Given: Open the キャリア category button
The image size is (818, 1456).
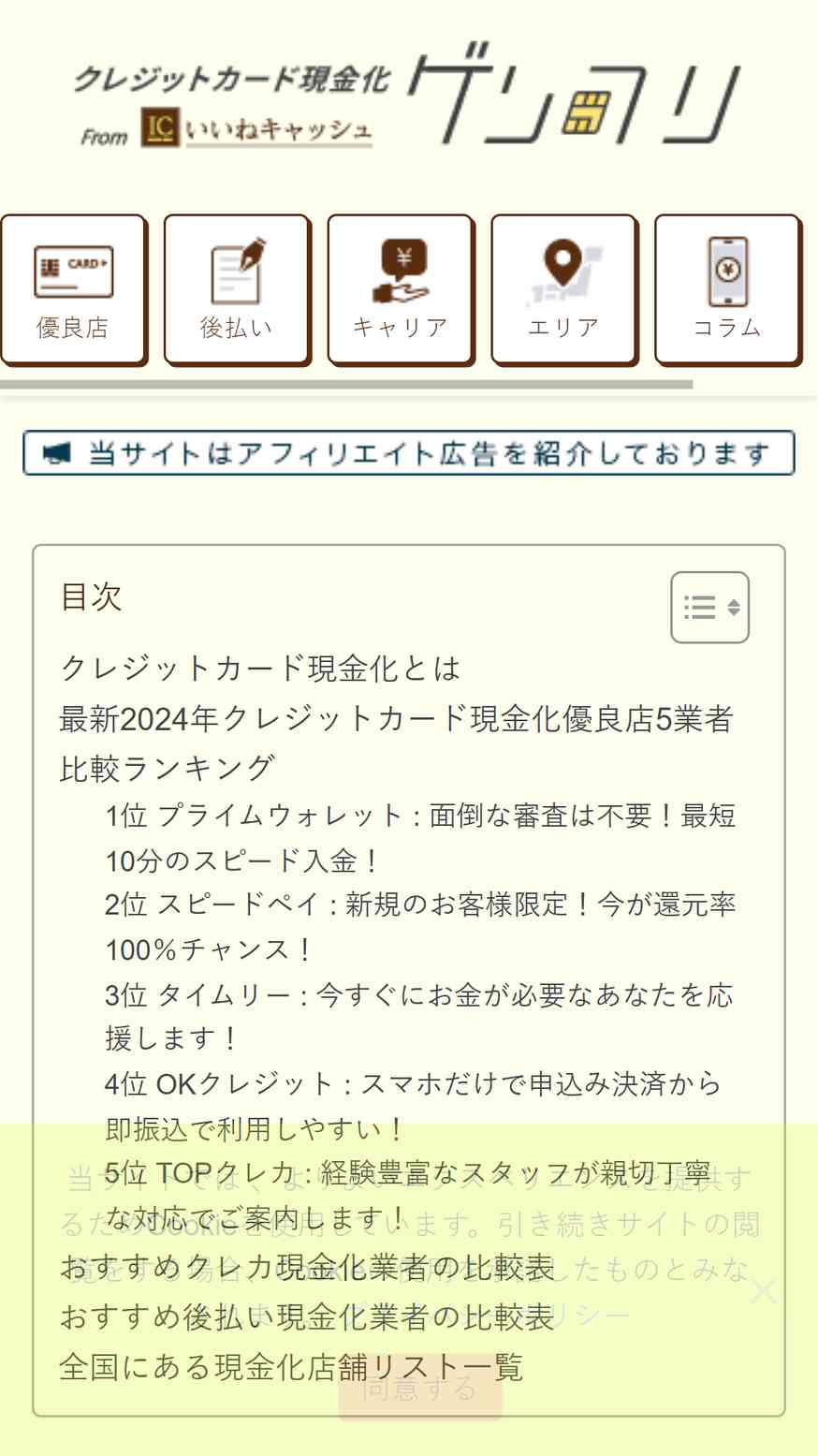Looking at the screenshot, I should point(401,289).
